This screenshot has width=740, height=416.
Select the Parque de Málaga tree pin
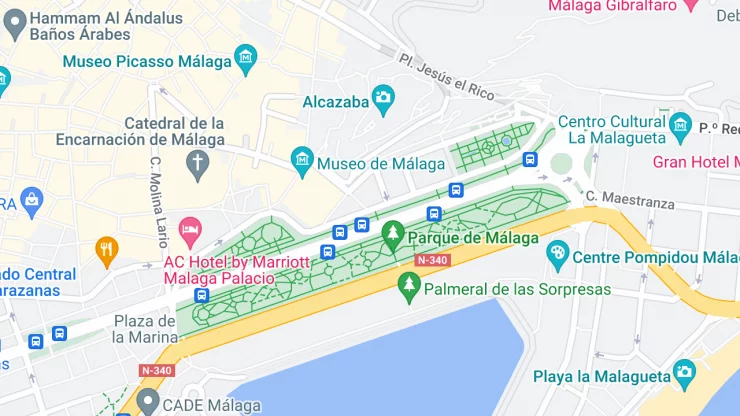point(393,234)
